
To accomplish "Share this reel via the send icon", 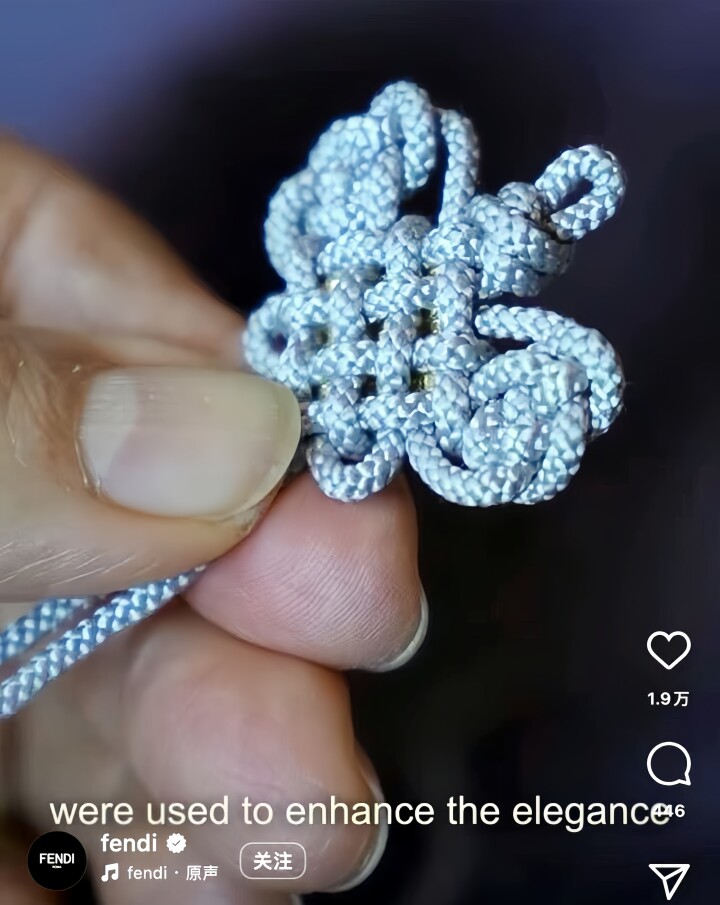I will [668, 880].
